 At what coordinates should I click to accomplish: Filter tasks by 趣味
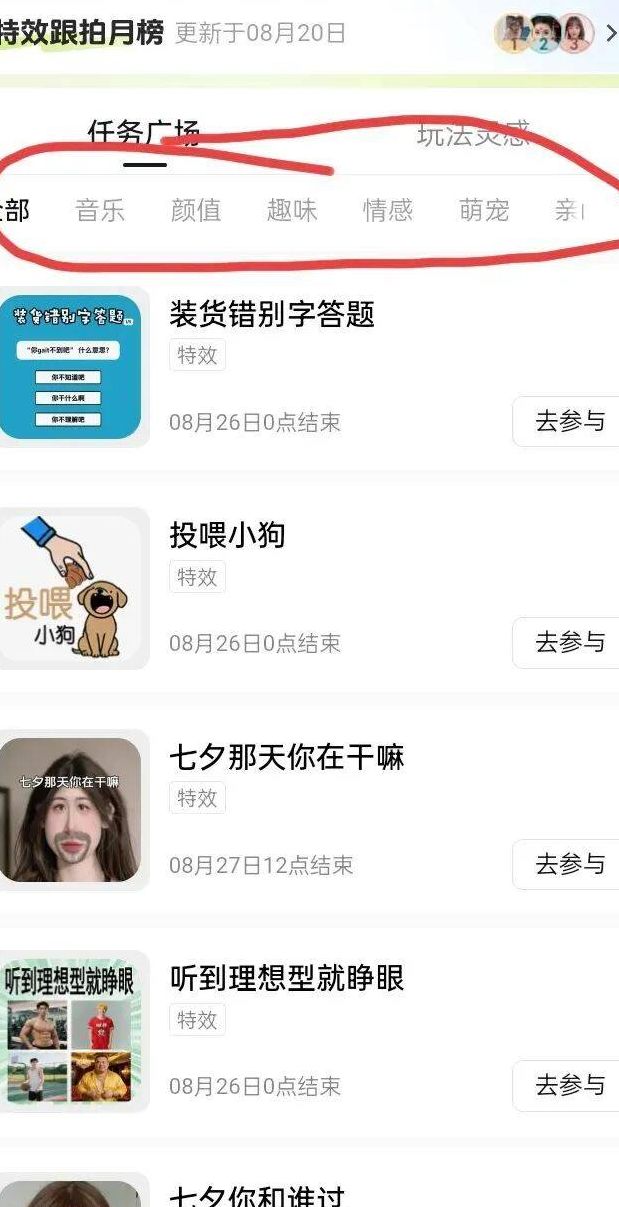pos(292,210)
